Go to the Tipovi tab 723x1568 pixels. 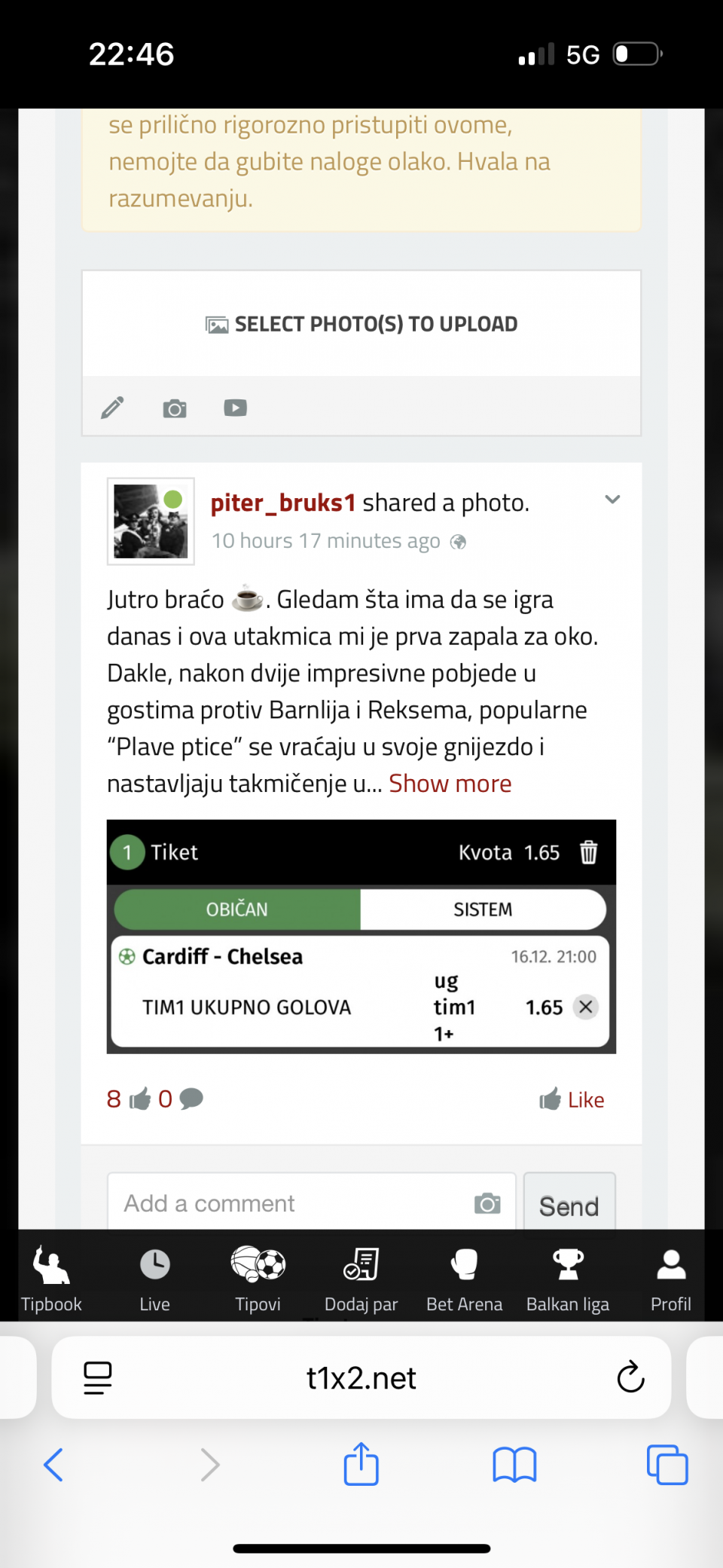tap(258, 1278)
